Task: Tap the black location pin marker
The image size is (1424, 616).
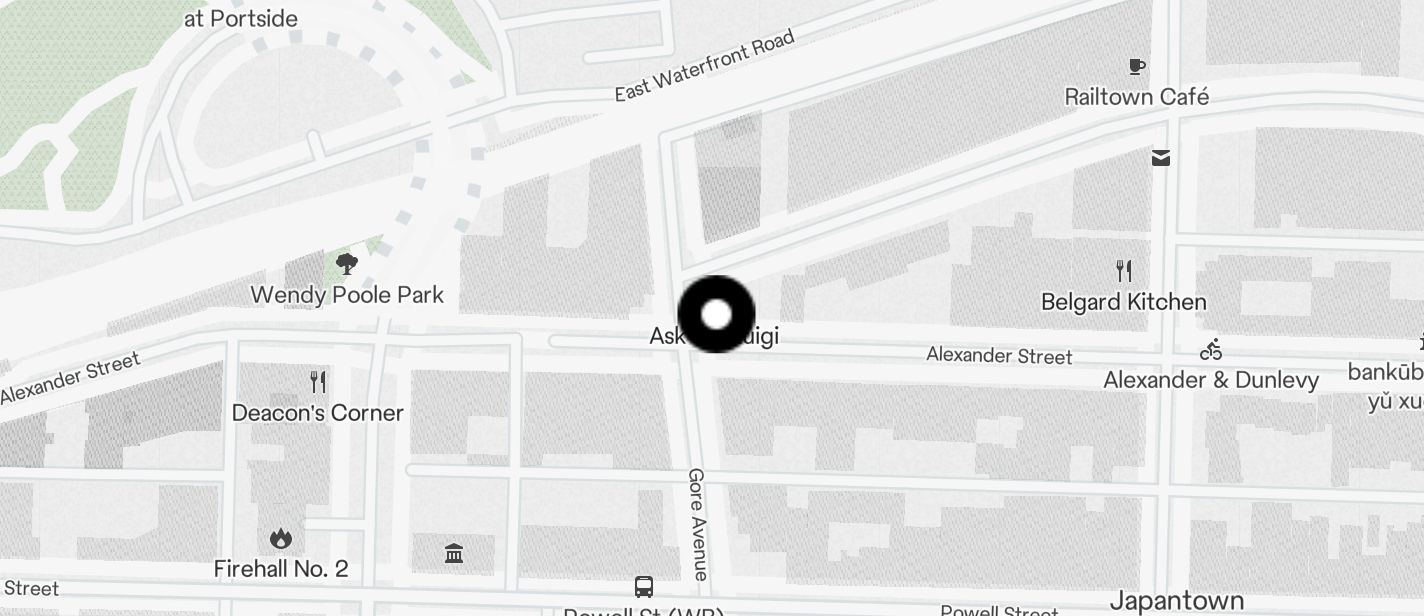Action: tap(716, 314)
